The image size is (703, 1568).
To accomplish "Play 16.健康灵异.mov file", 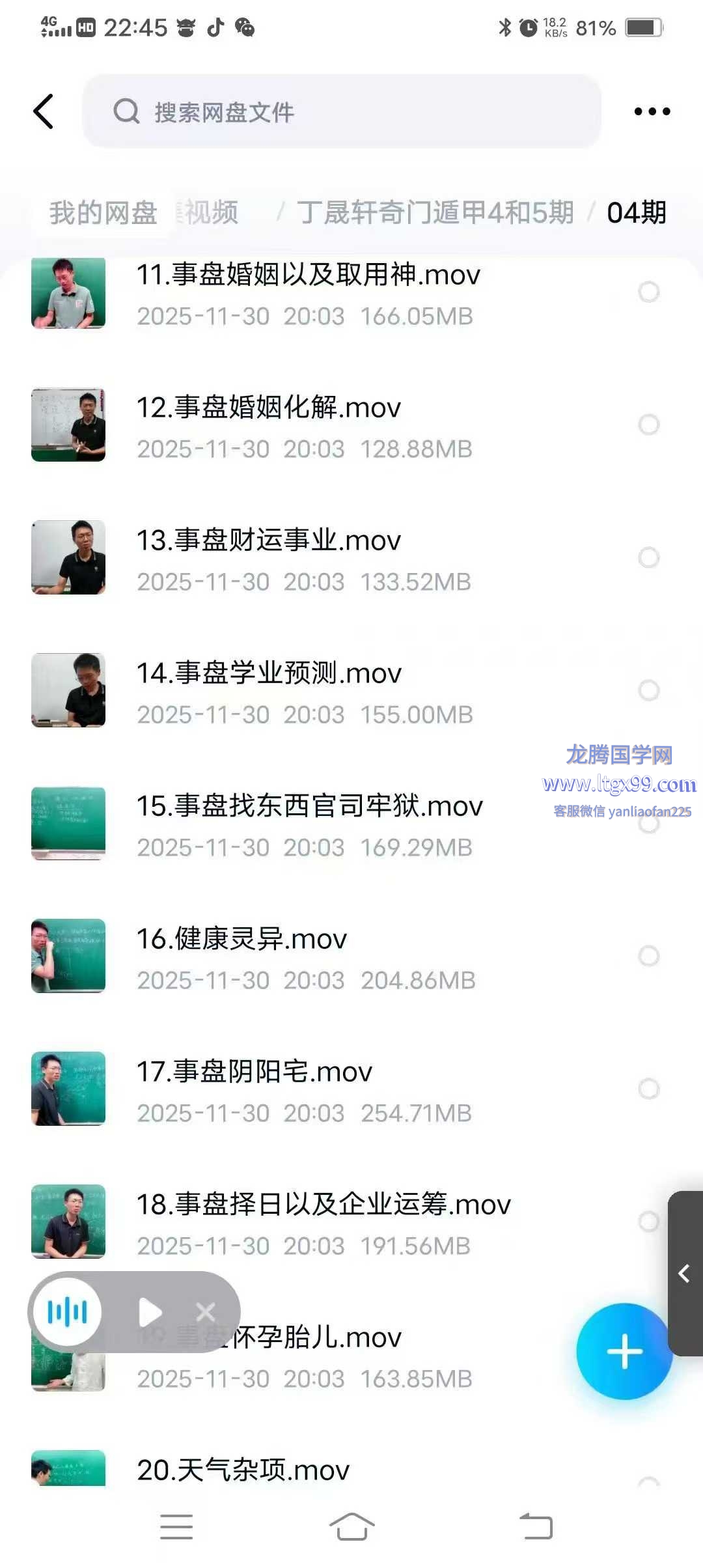I will pyautogui.click(x=241, y=940).
